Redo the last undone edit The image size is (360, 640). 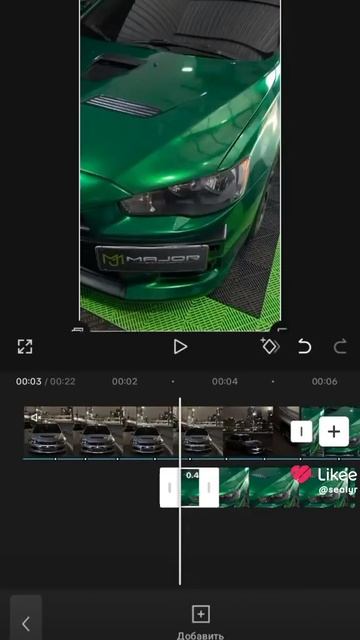[x=340, y=347]
